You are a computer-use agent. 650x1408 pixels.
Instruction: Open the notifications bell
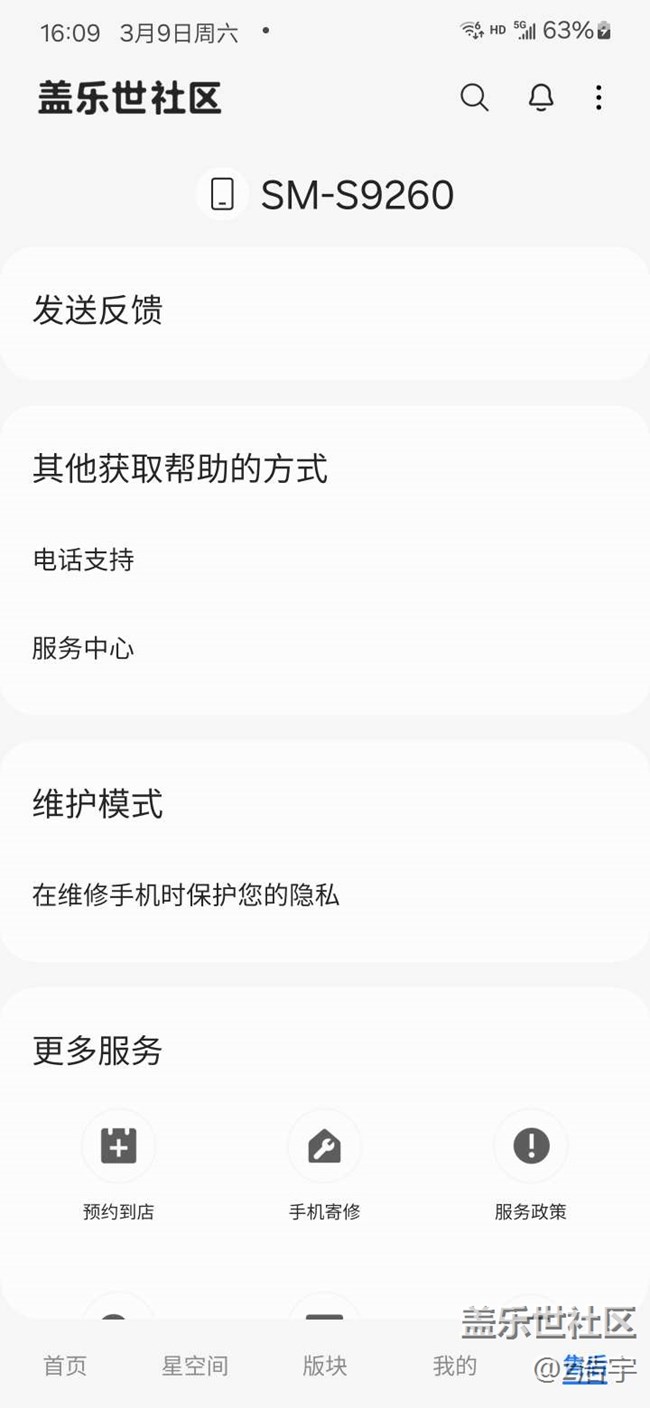541,97
